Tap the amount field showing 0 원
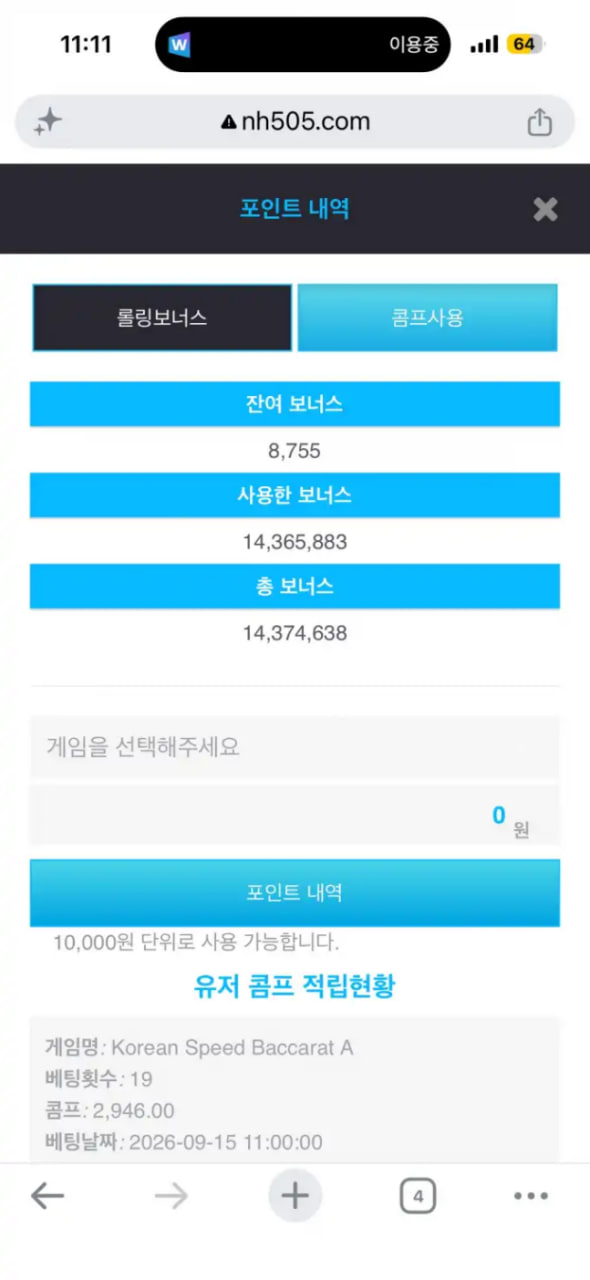590x1280 pixels. 295,816
